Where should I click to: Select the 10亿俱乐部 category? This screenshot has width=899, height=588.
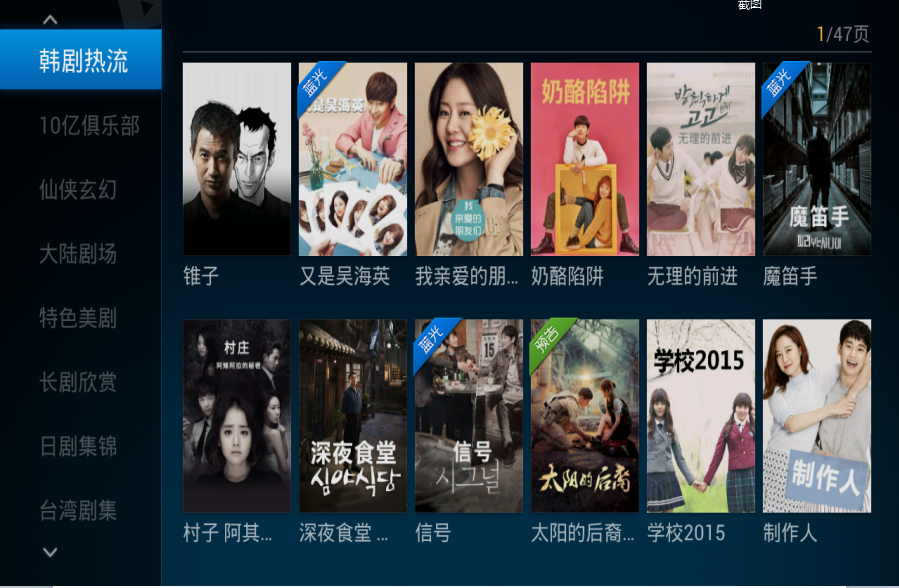pyautogui.click(x=88, y=126)
